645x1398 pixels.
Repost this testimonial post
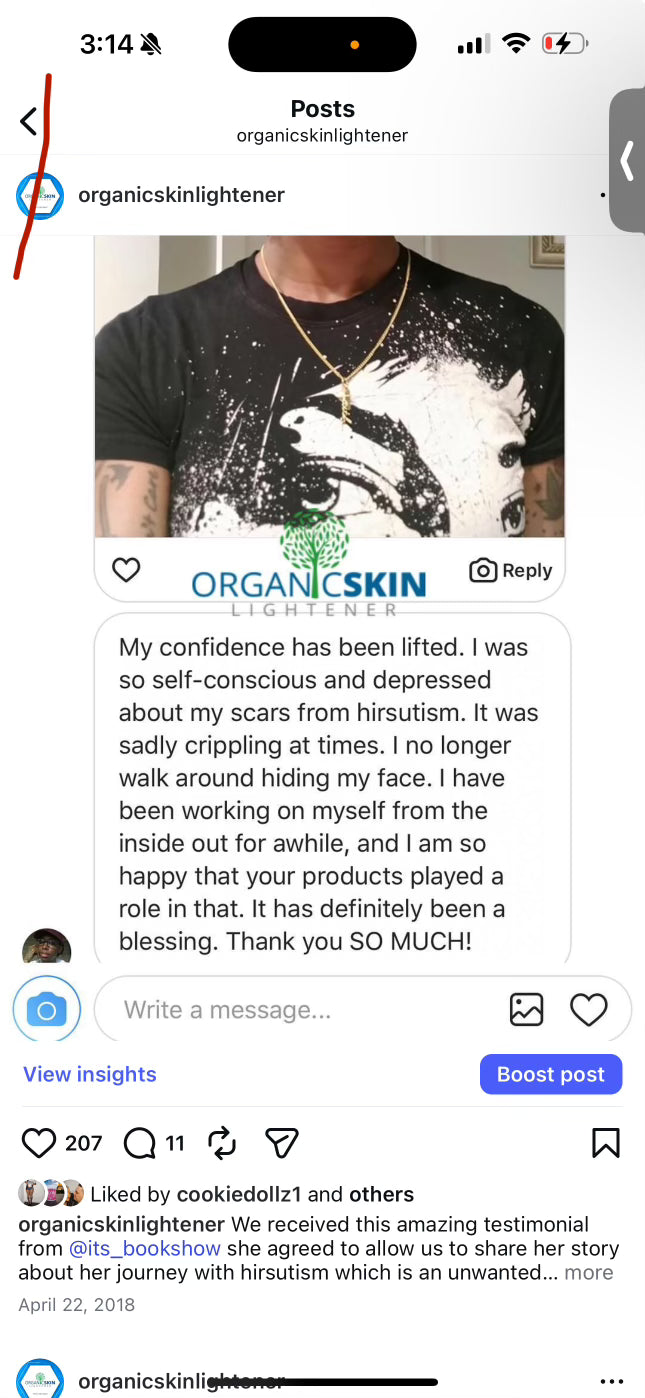(x=221, y=1142)
